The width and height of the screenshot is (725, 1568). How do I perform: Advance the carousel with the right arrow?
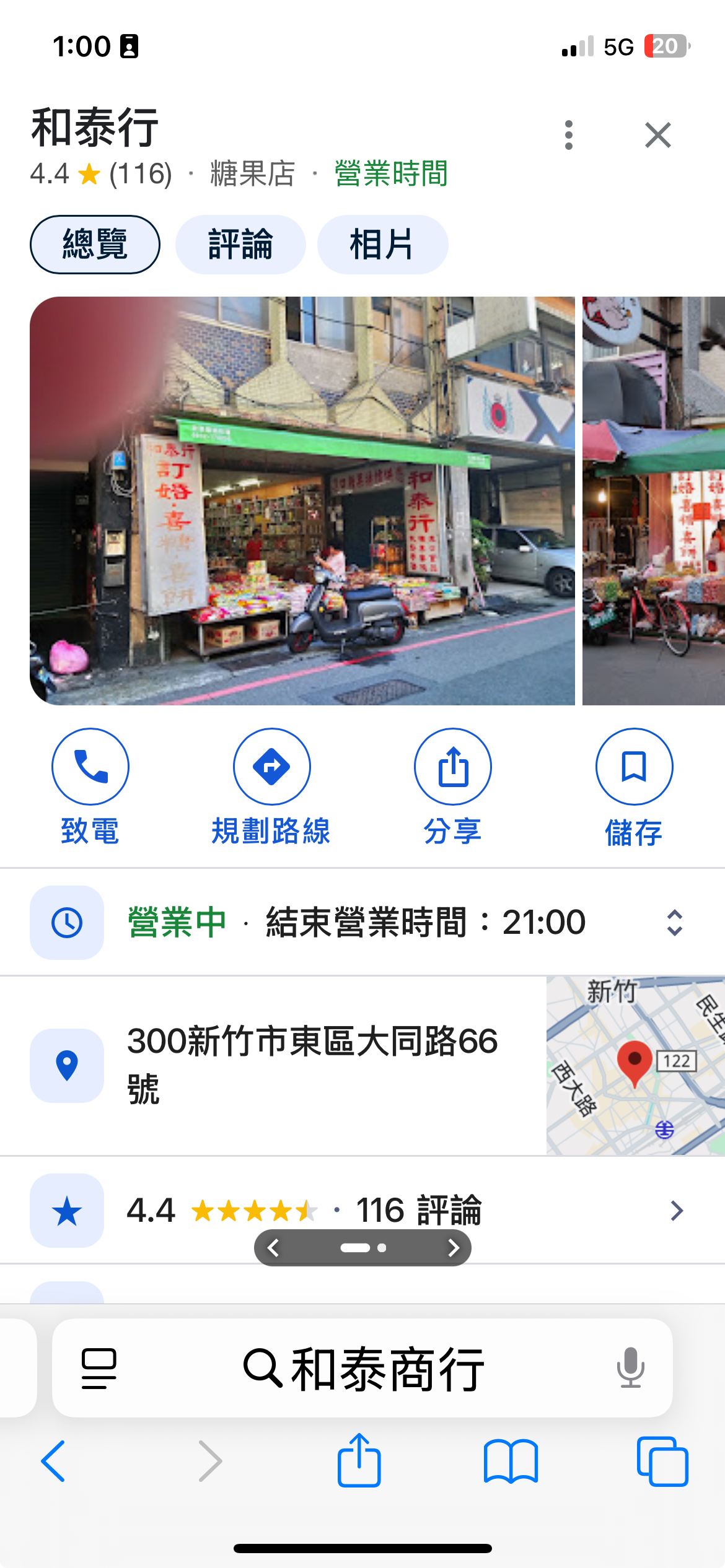(x=452, y=1248)
